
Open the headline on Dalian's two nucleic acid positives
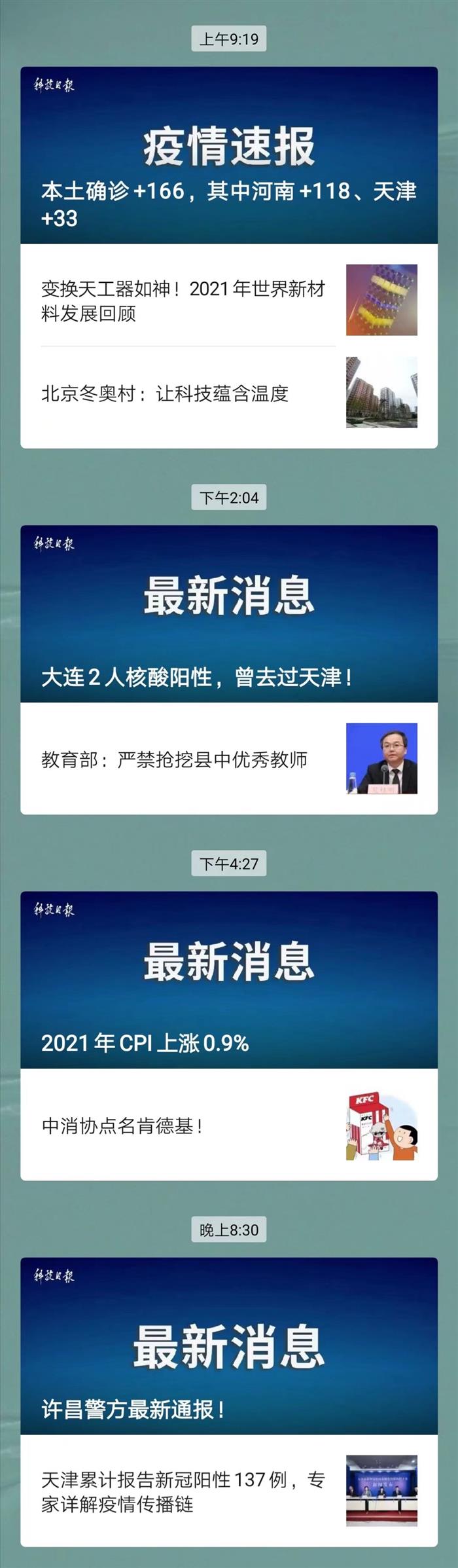tap(228, 615)
